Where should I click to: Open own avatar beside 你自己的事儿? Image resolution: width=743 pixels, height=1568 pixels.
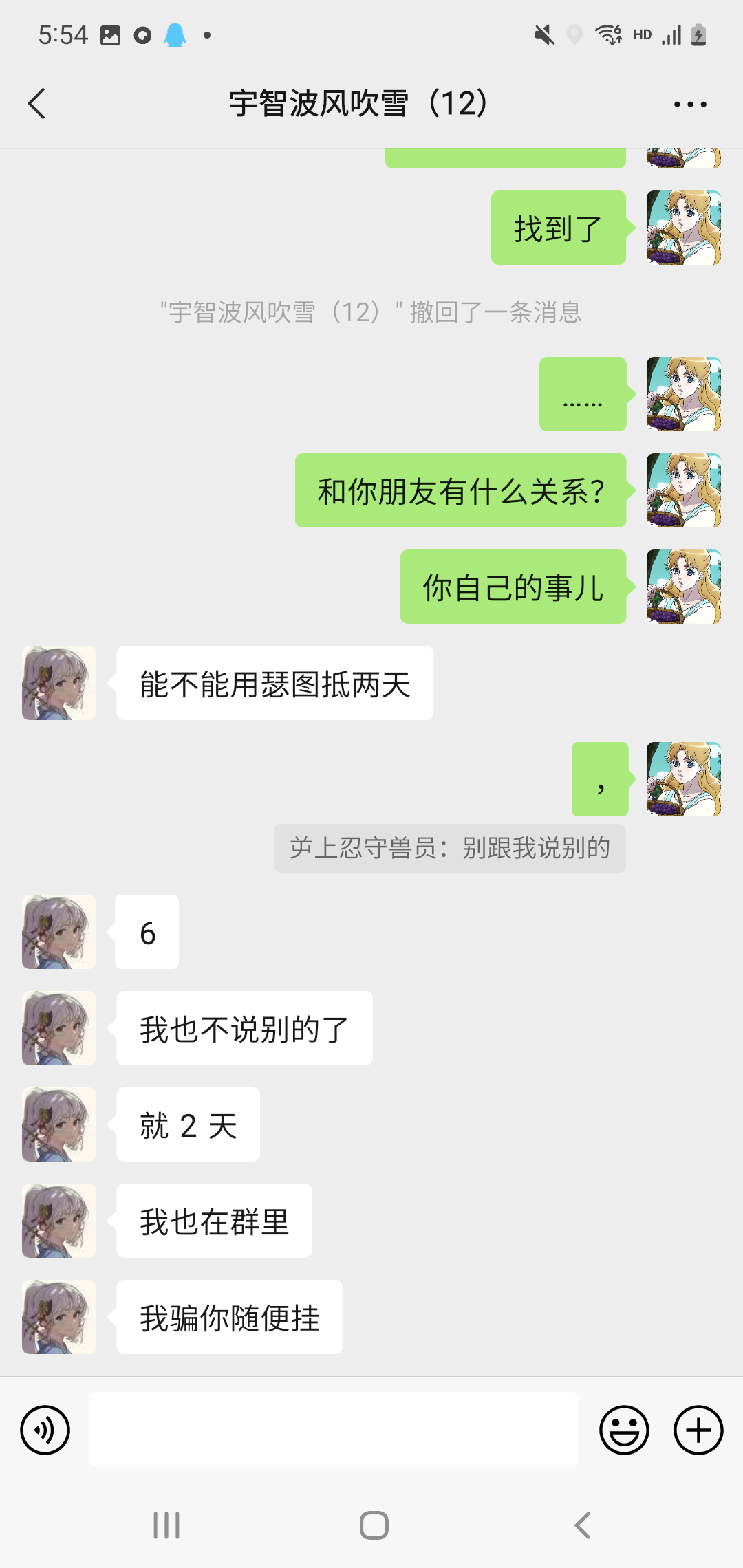[684, 587]
